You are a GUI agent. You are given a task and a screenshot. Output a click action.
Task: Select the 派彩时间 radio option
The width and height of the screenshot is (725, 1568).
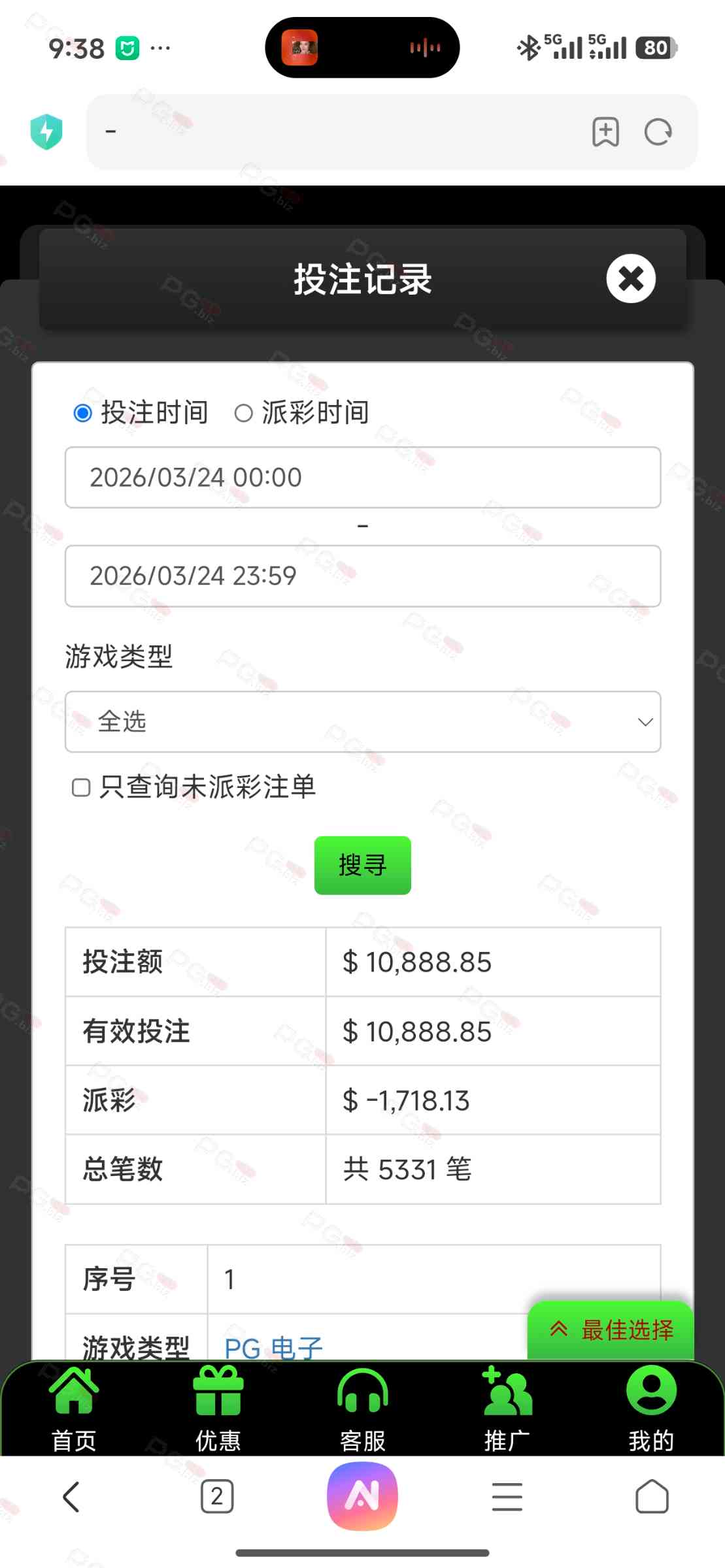tap(244, 413)
